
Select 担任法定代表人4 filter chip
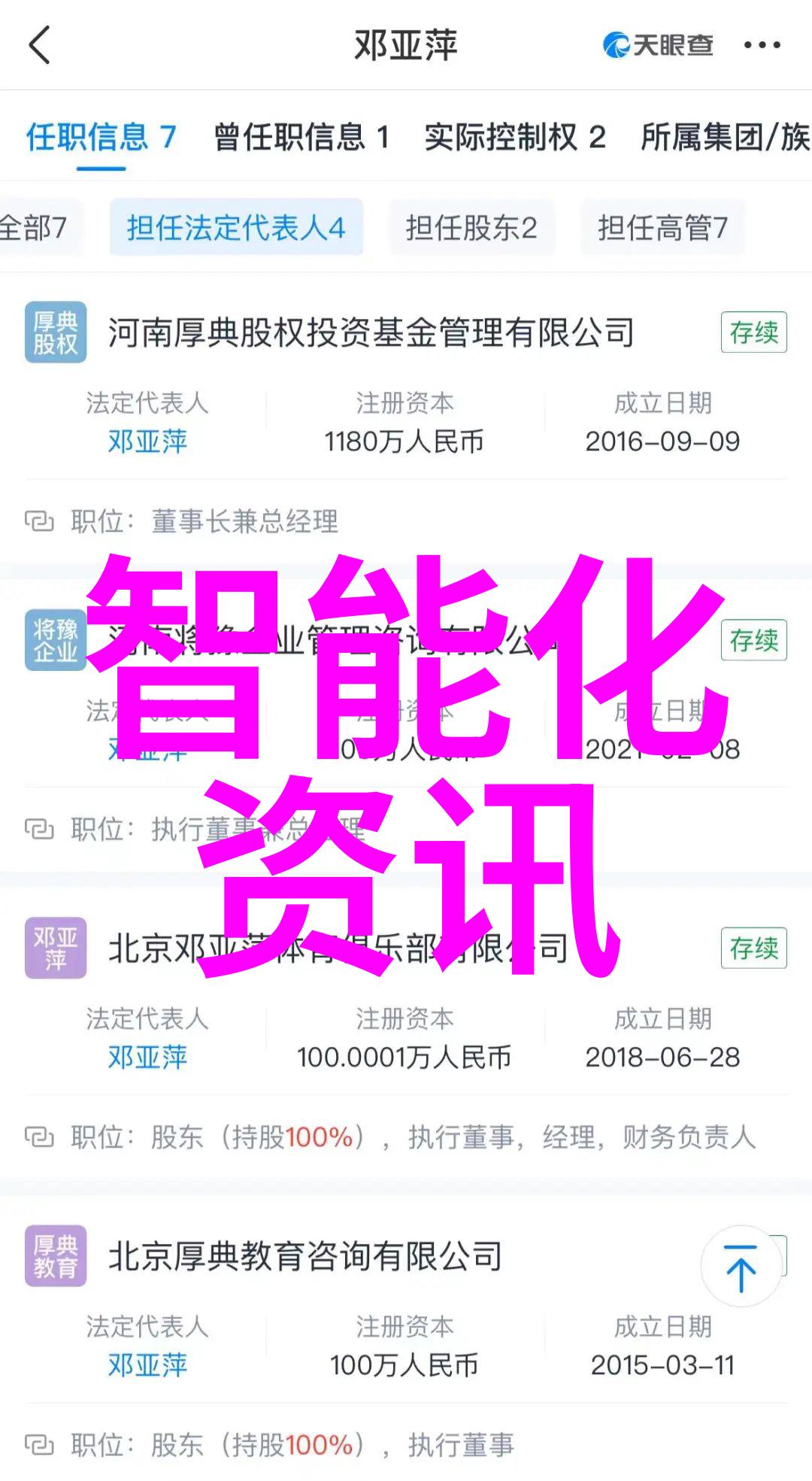point(236,227)
